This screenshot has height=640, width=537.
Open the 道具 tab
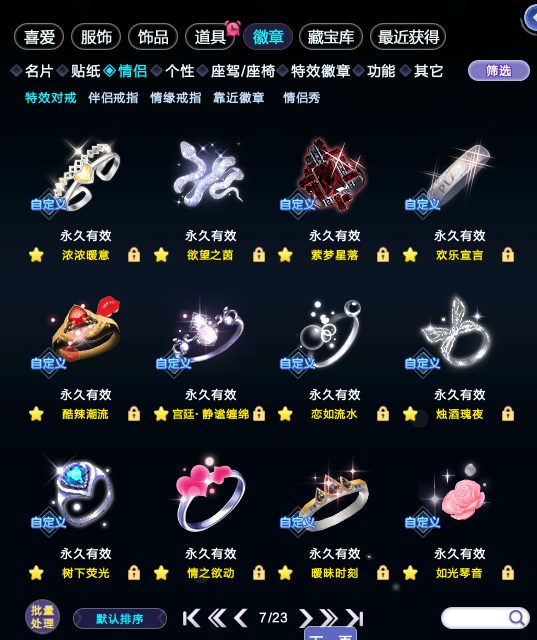click(x=210, y=37)
